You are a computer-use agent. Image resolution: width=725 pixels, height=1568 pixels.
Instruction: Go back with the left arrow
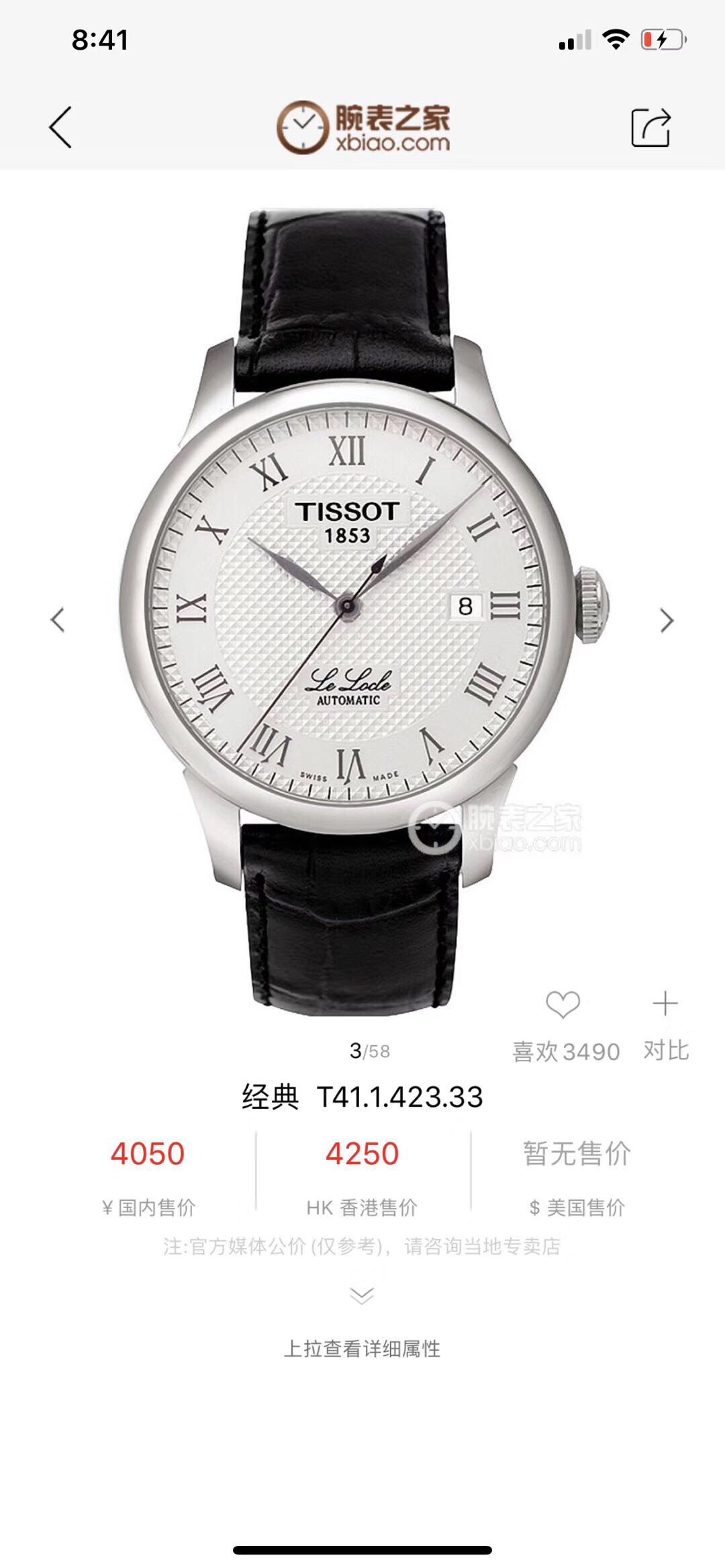[x=59, y=126]
